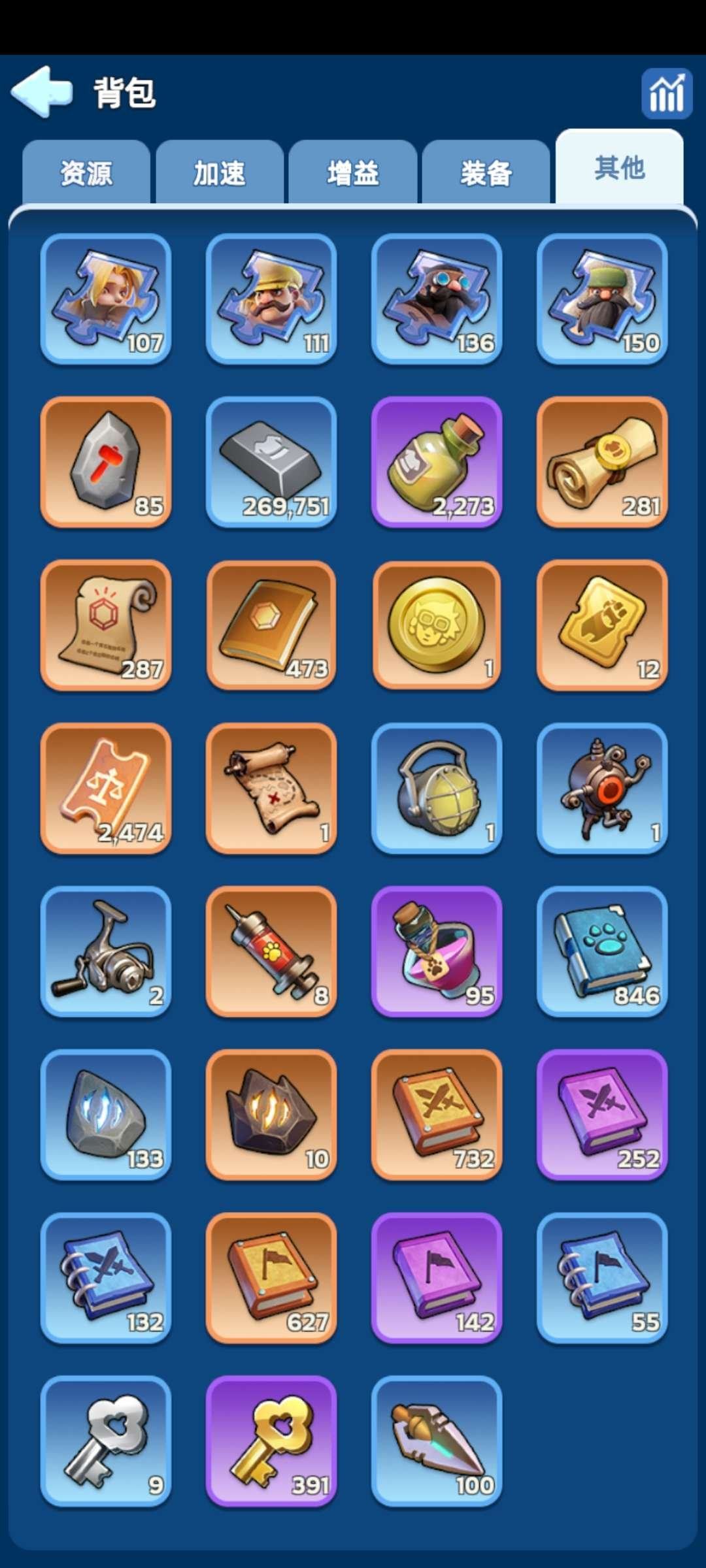Open the scales ticket with 2,474
Image resolution: width=706 pixels, height=1568 pixels.
pos(106,789)
